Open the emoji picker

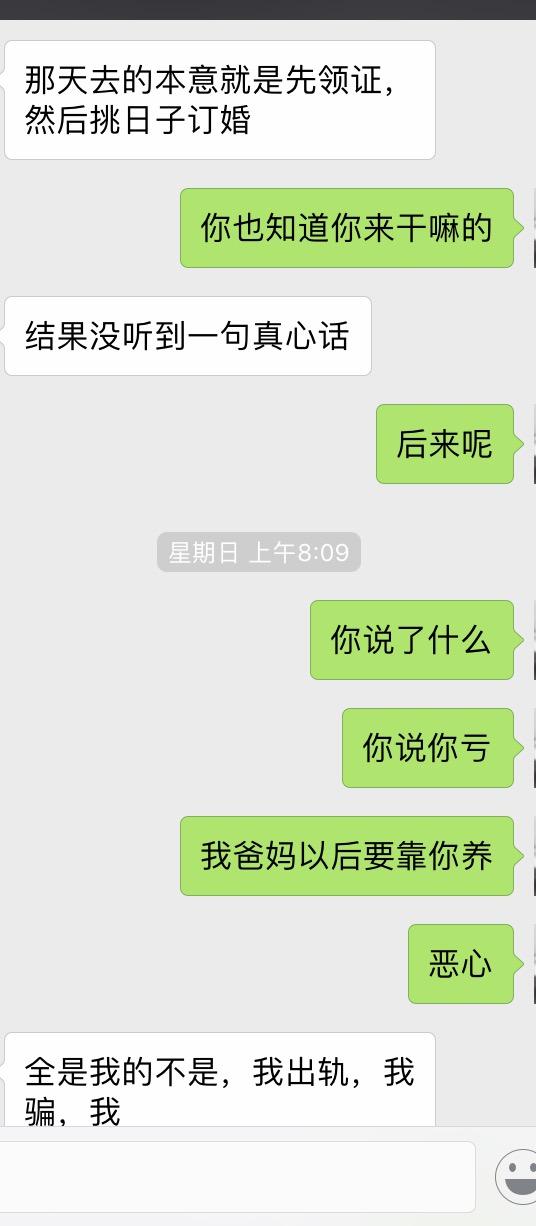click(517, 1177)
